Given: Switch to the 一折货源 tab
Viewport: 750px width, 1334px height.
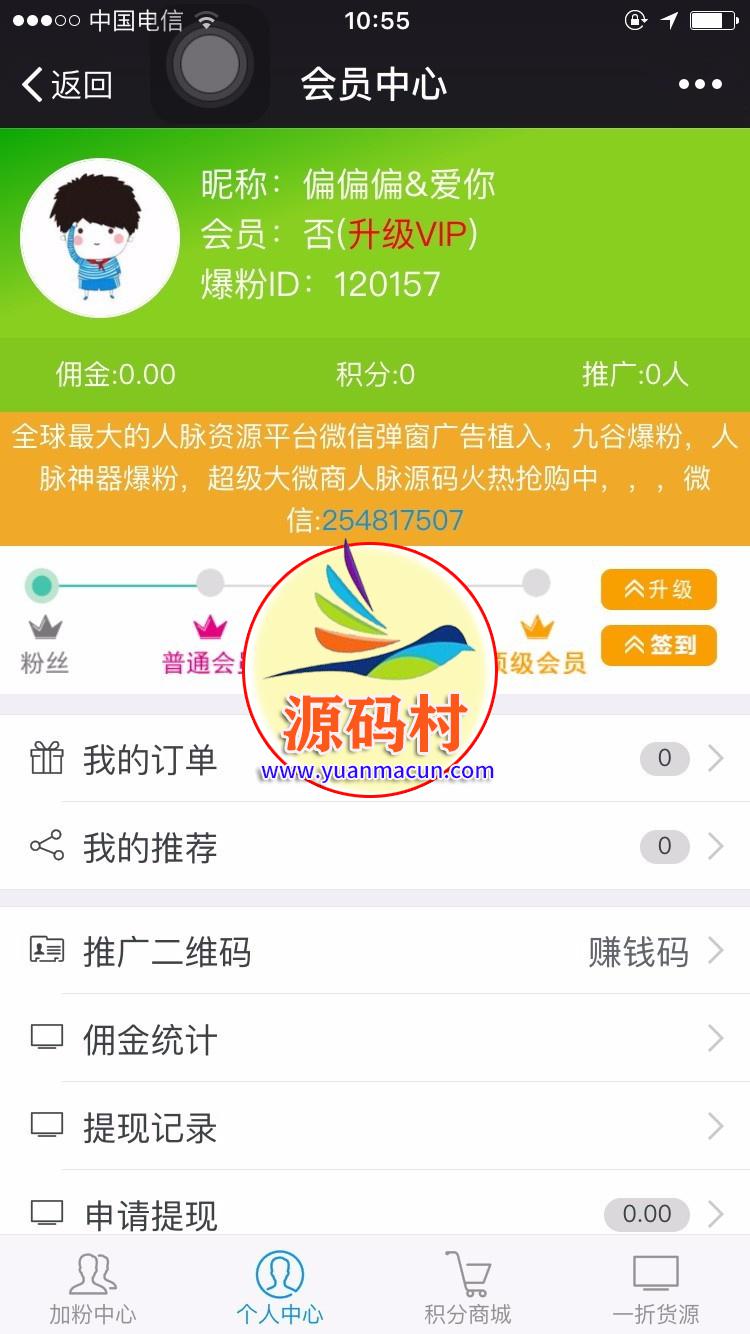Looking at the screenshot, I should tap(656, 1288).
